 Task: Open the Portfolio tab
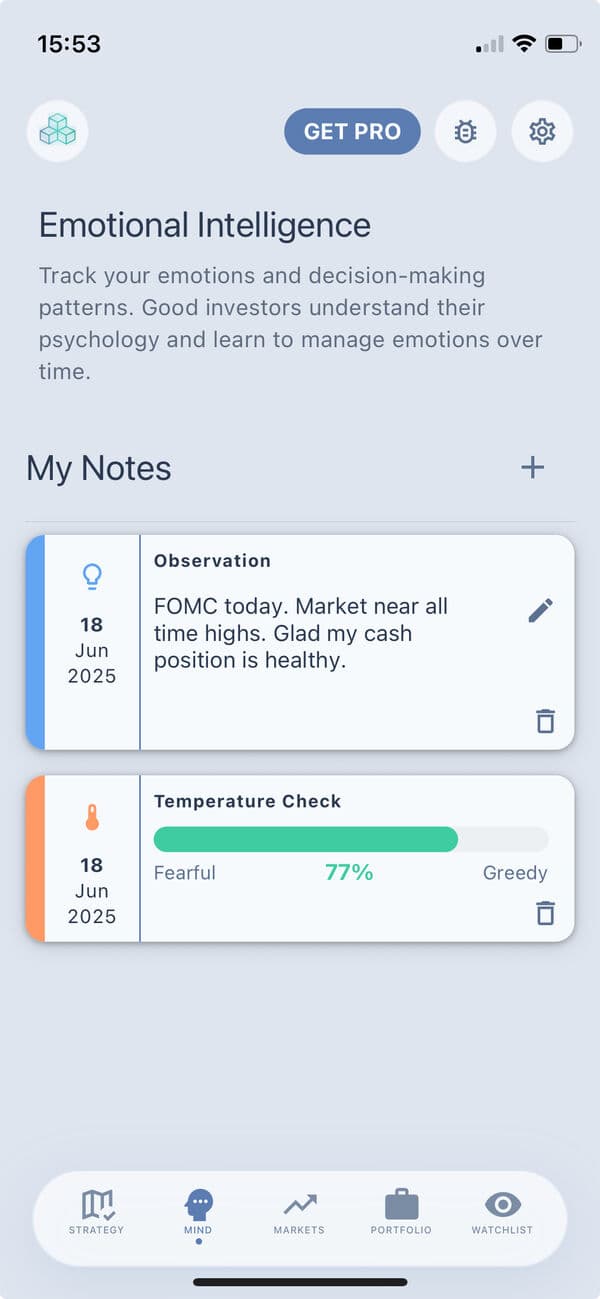click(x=401, y=1212)
